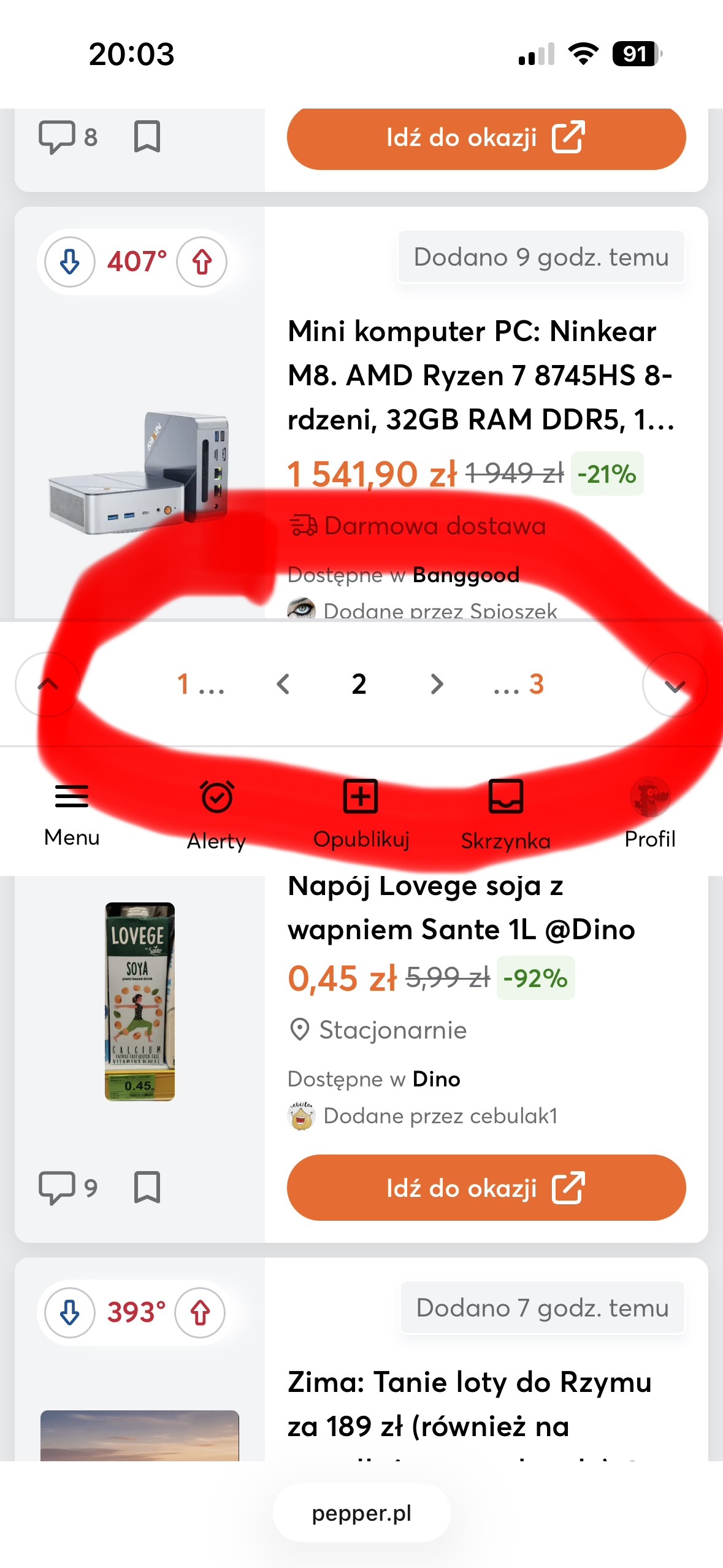Jump to page 3

536,684
